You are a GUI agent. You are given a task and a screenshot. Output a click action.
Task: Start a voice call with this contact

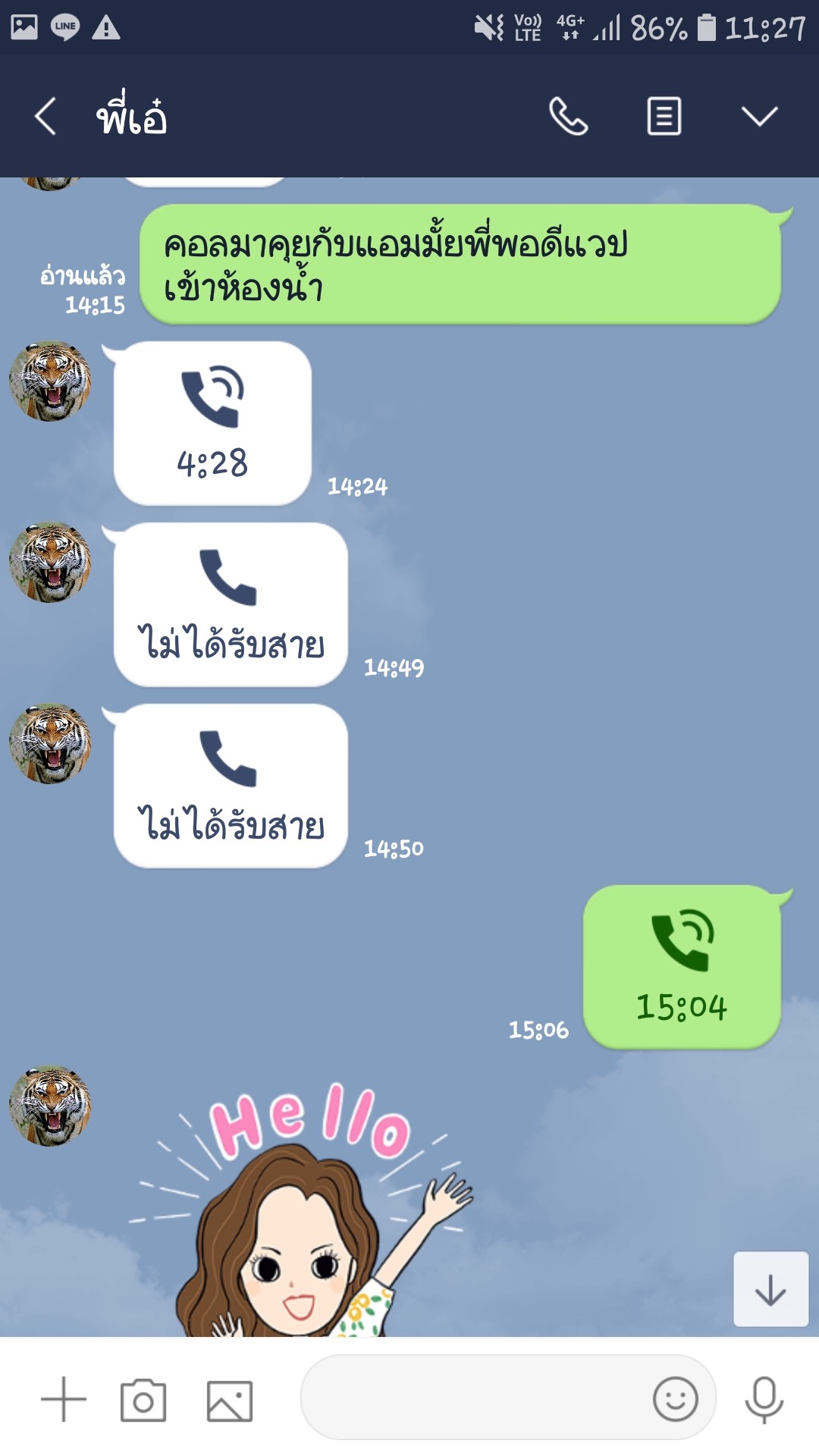click(568, 117)
